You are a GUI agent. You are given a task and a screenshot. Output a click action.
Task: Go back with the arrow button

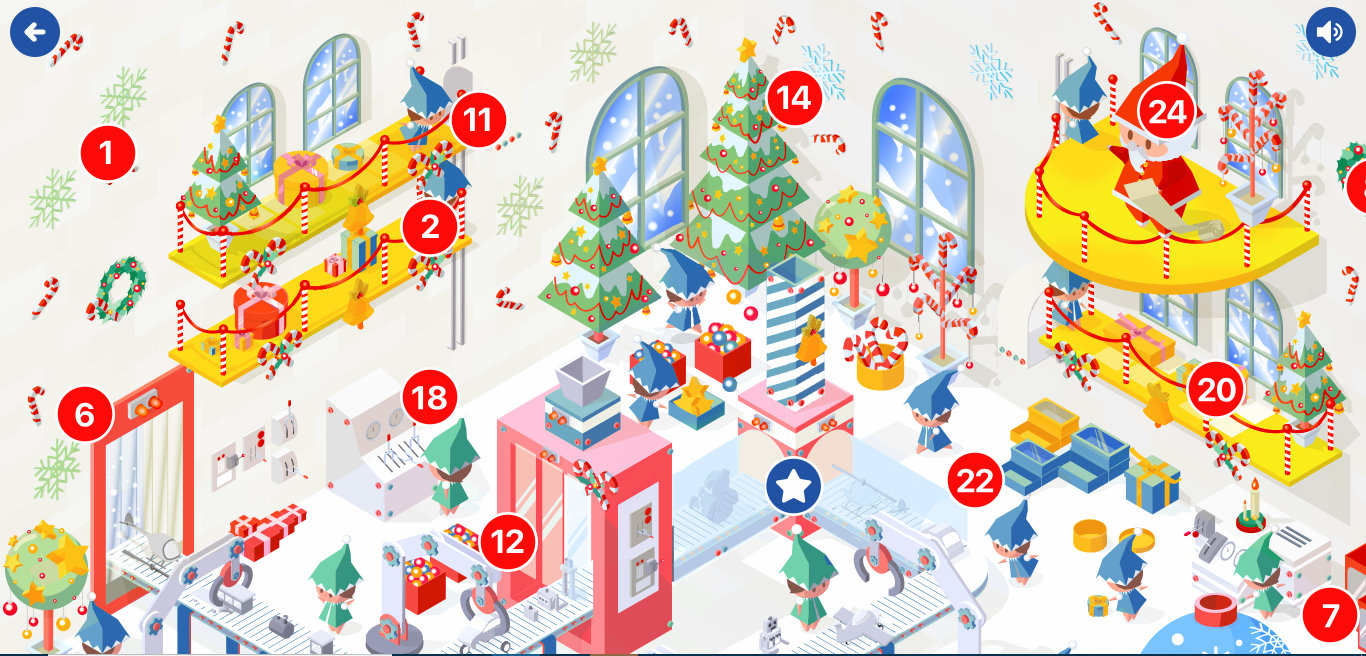[x=35, y=32]
